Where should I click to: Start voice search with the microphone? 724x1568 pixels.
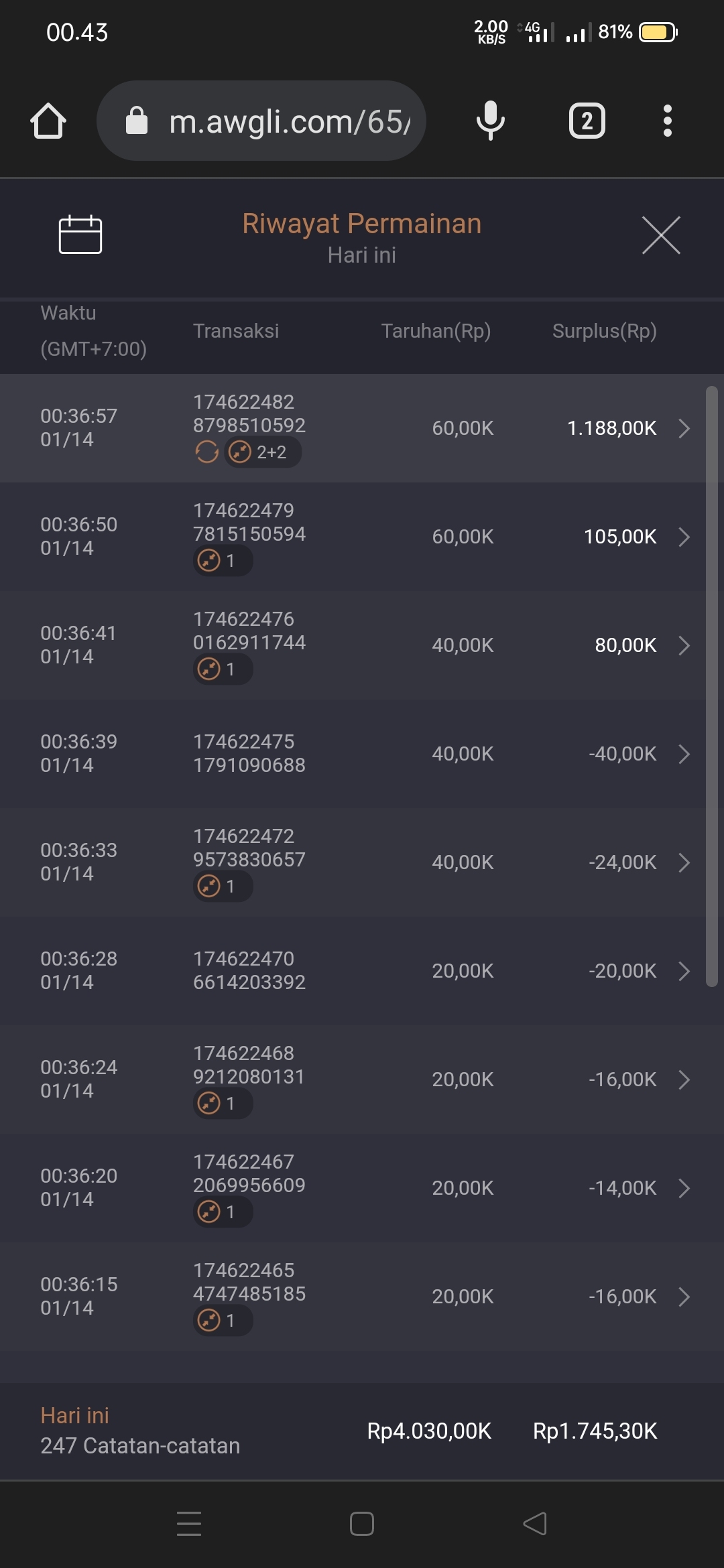tap(490, 121)
